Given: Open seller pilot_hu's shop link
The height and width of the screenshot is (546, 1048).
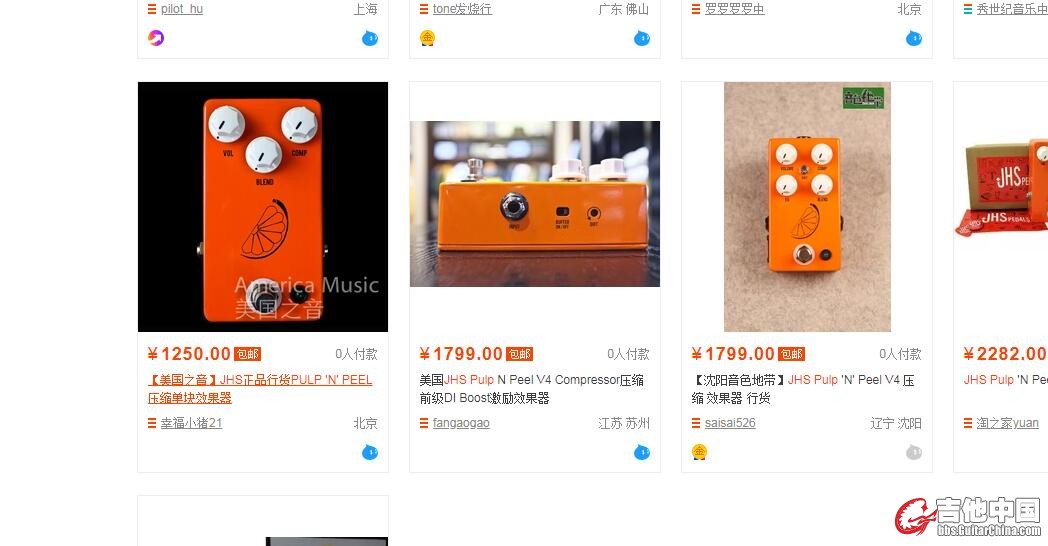Looking at the screenshot, I should click(182, 9).
